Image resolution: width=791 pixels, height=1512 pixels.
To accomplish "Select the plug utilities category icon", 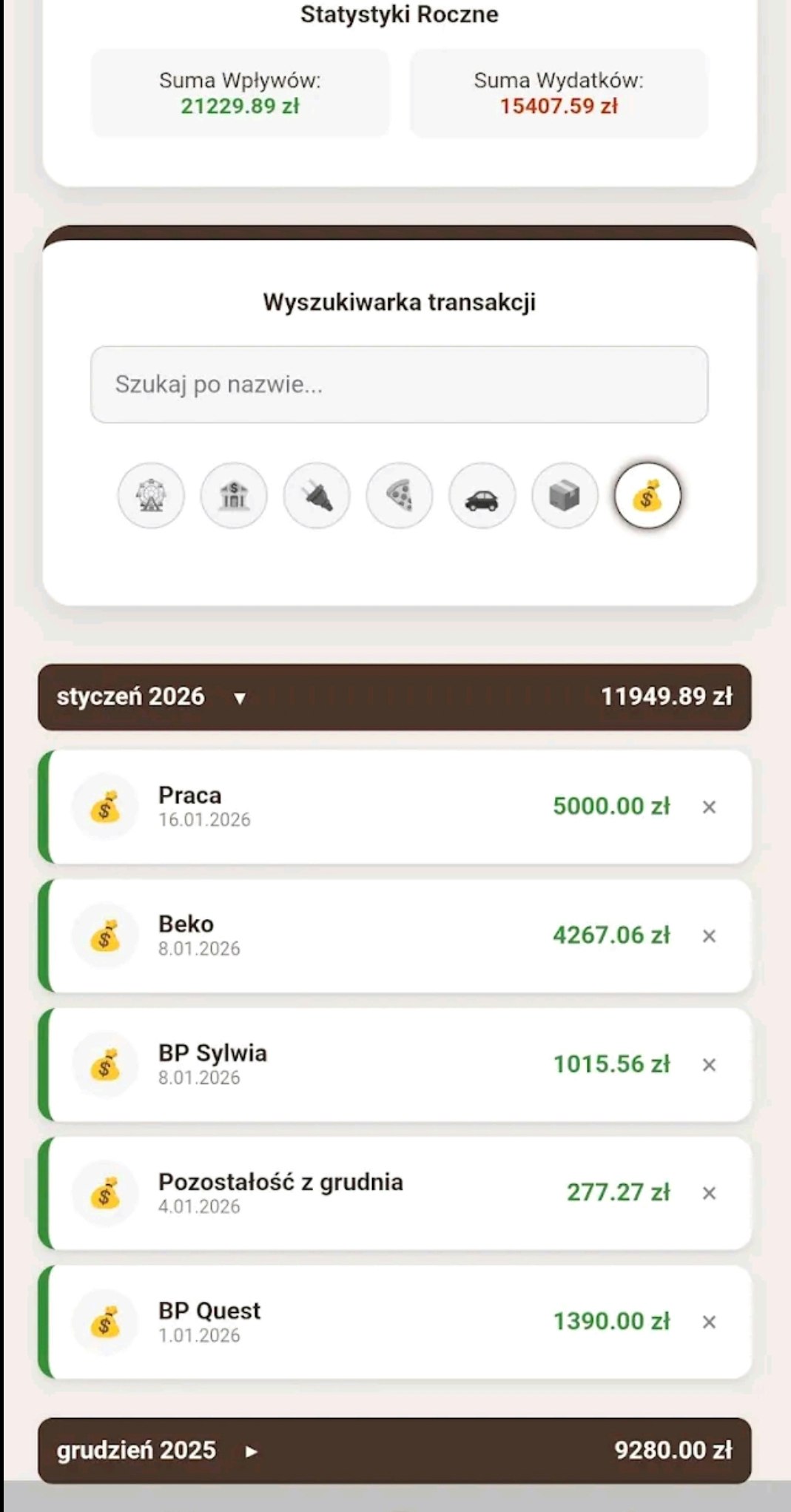I will click(317, 495).
